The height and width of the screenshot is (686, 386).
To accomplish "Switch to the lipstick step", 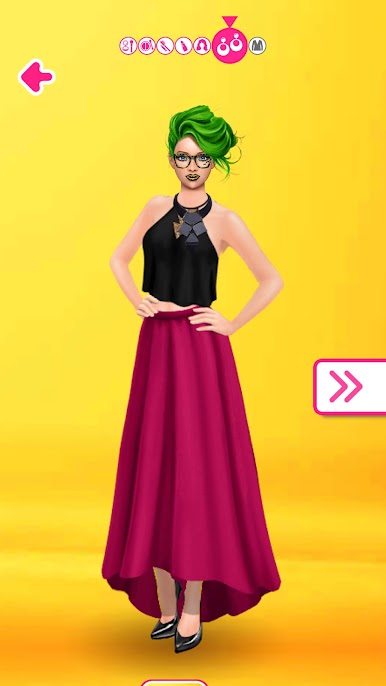I will 183,46.
